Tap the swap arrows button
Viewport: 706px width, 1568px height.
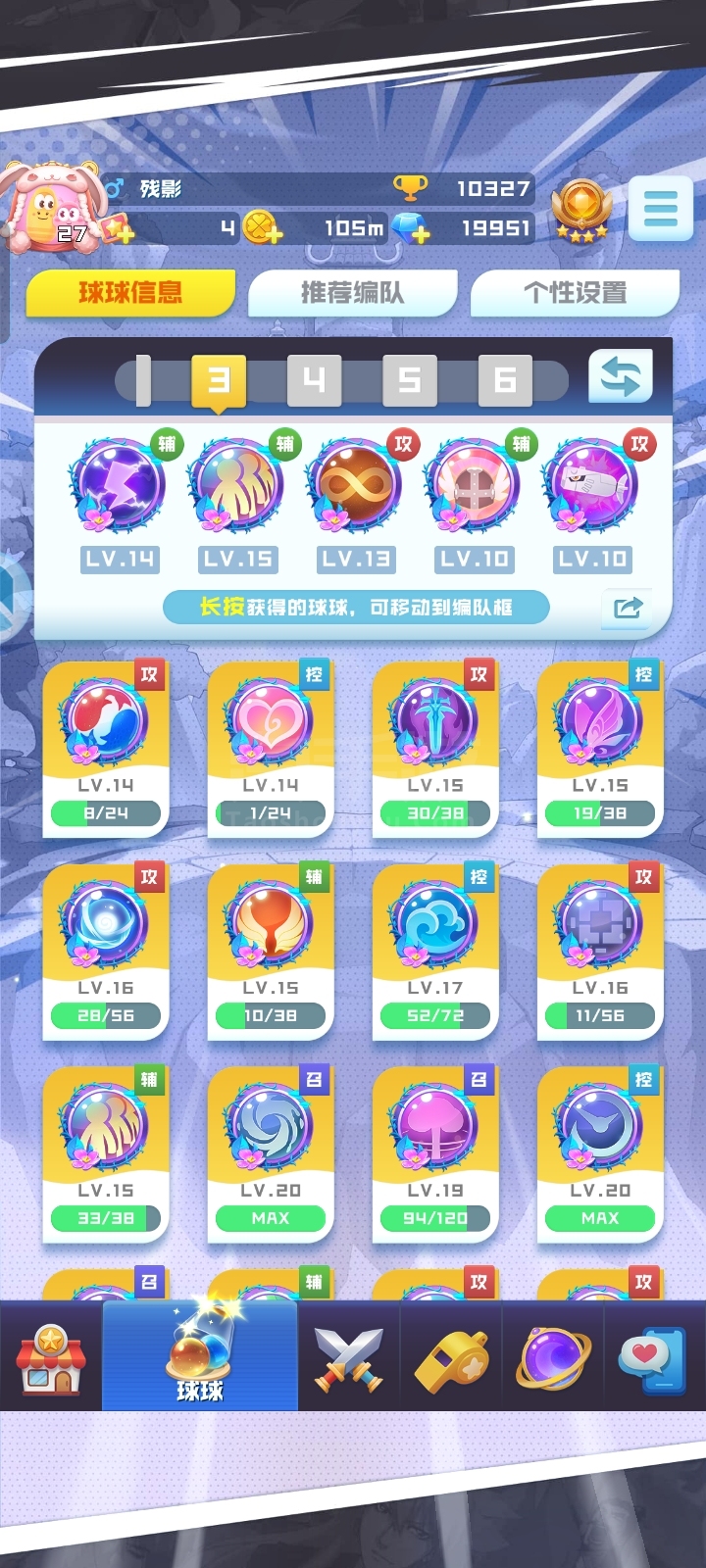[620, 377]
